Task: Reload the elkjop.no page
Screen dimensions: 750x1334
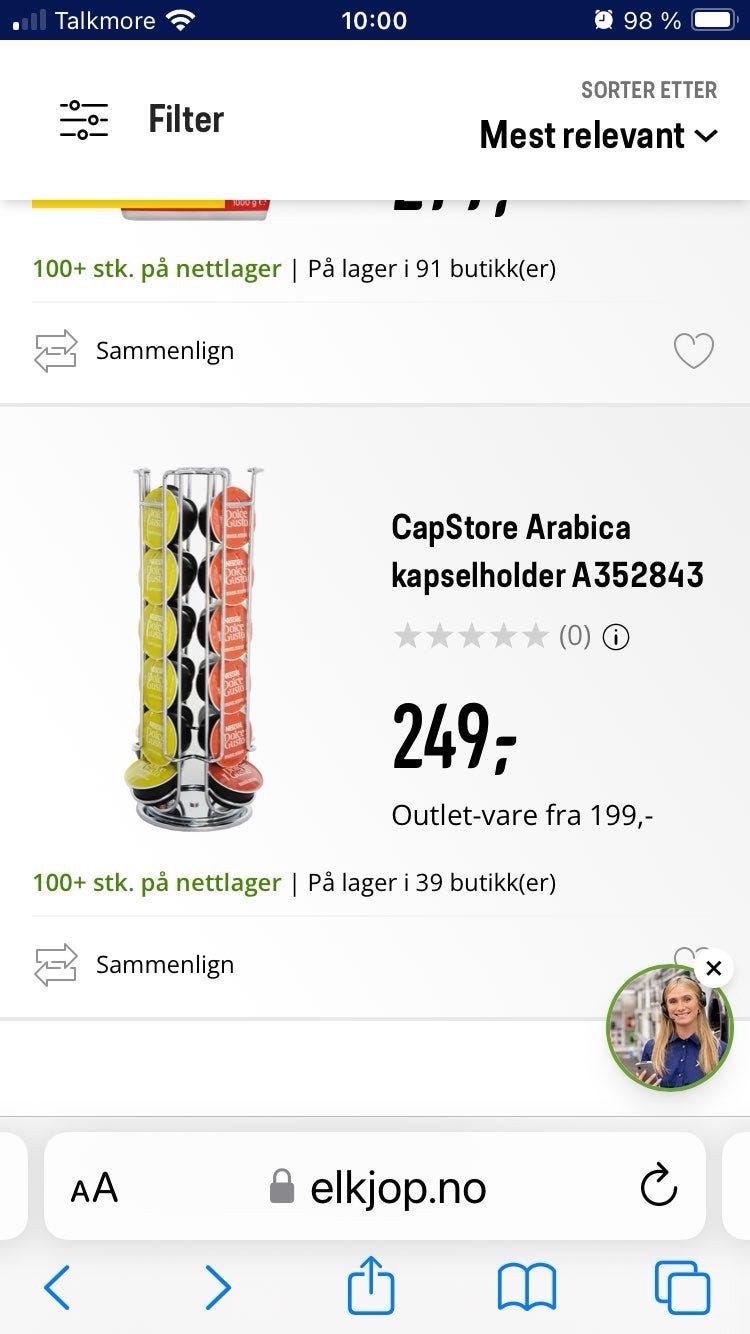Action: click(x=657, y=1187)
